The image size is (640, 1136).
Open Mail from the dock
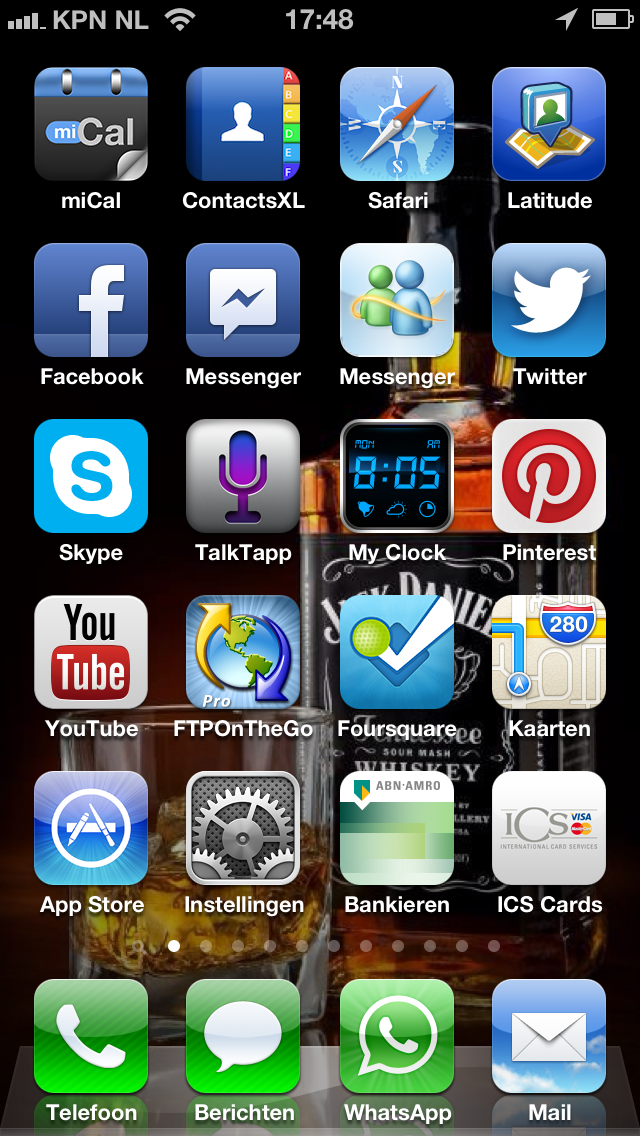point(549,1036)
